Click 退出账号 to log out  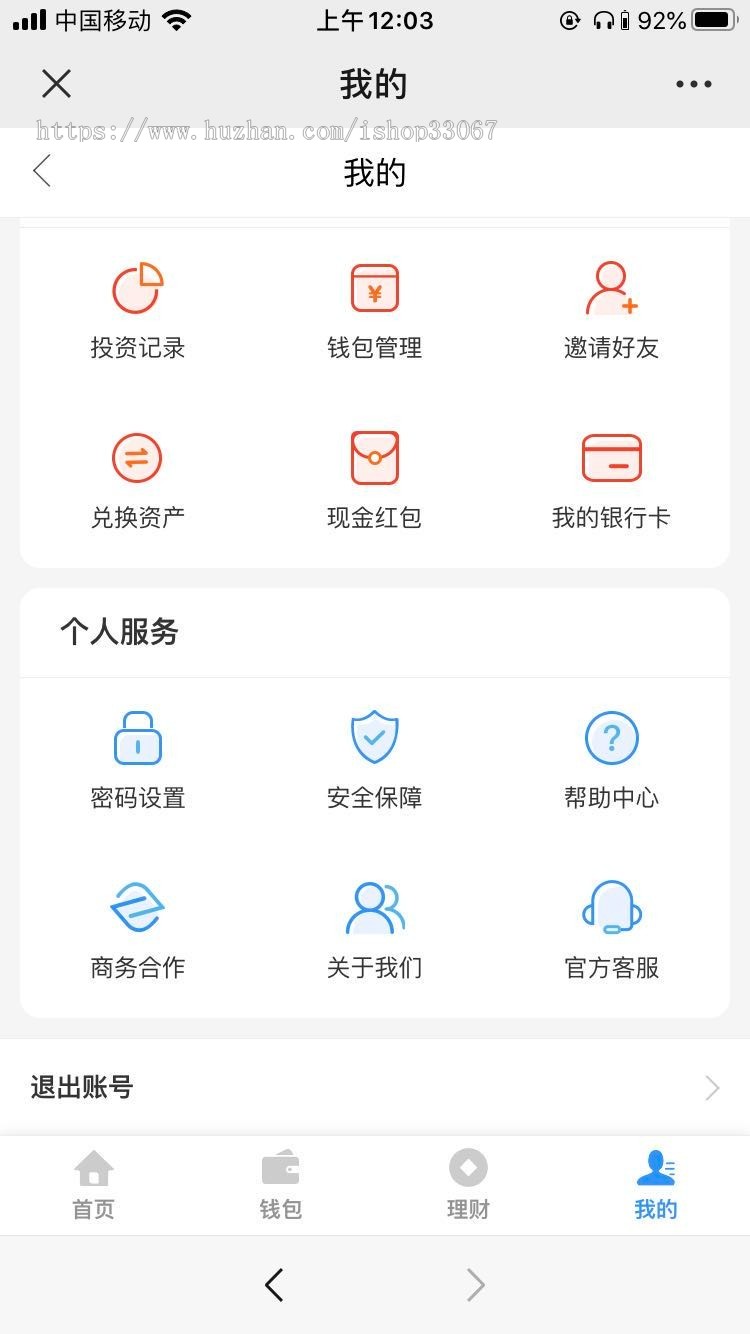point(80,1087)
